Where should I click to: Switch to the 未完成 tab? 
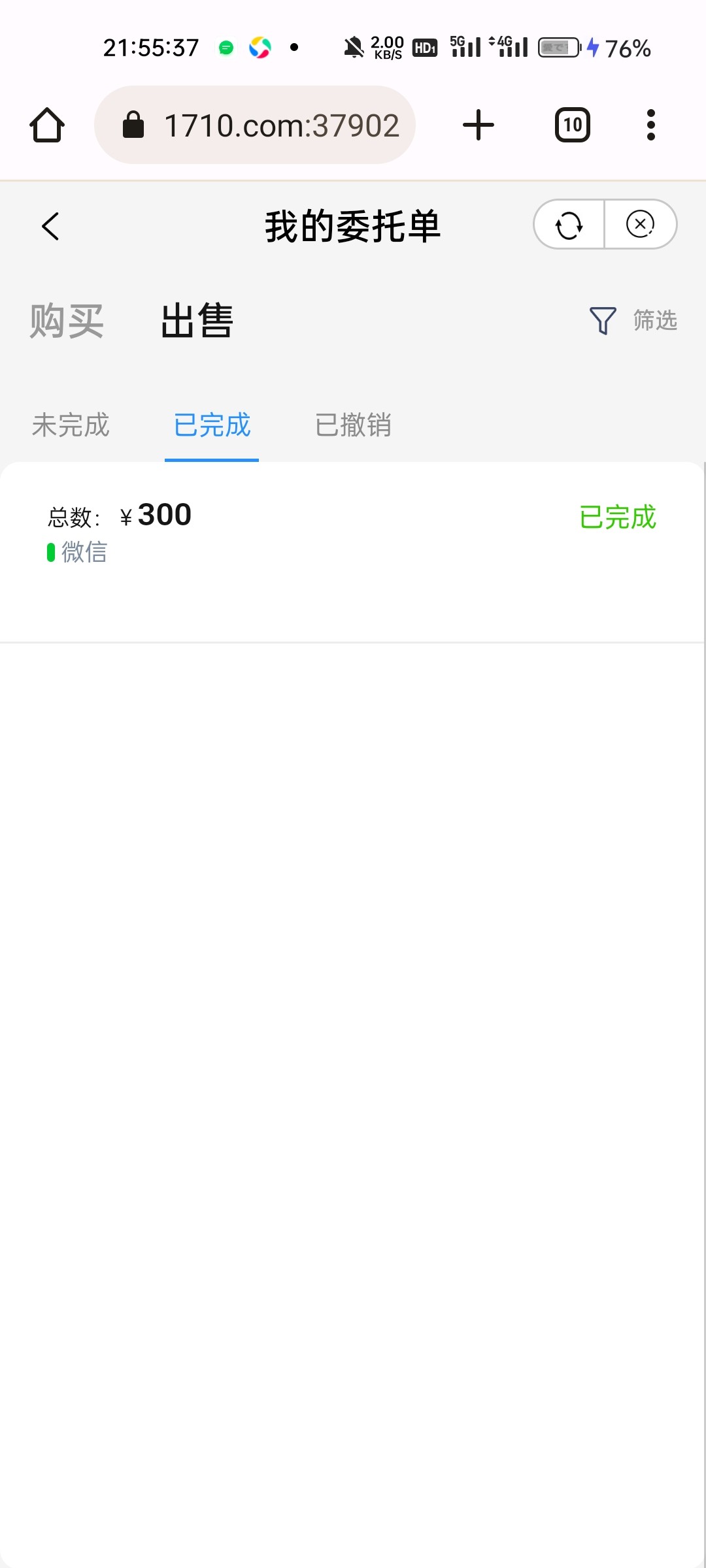pyautogui.click(x=70, y=425)
